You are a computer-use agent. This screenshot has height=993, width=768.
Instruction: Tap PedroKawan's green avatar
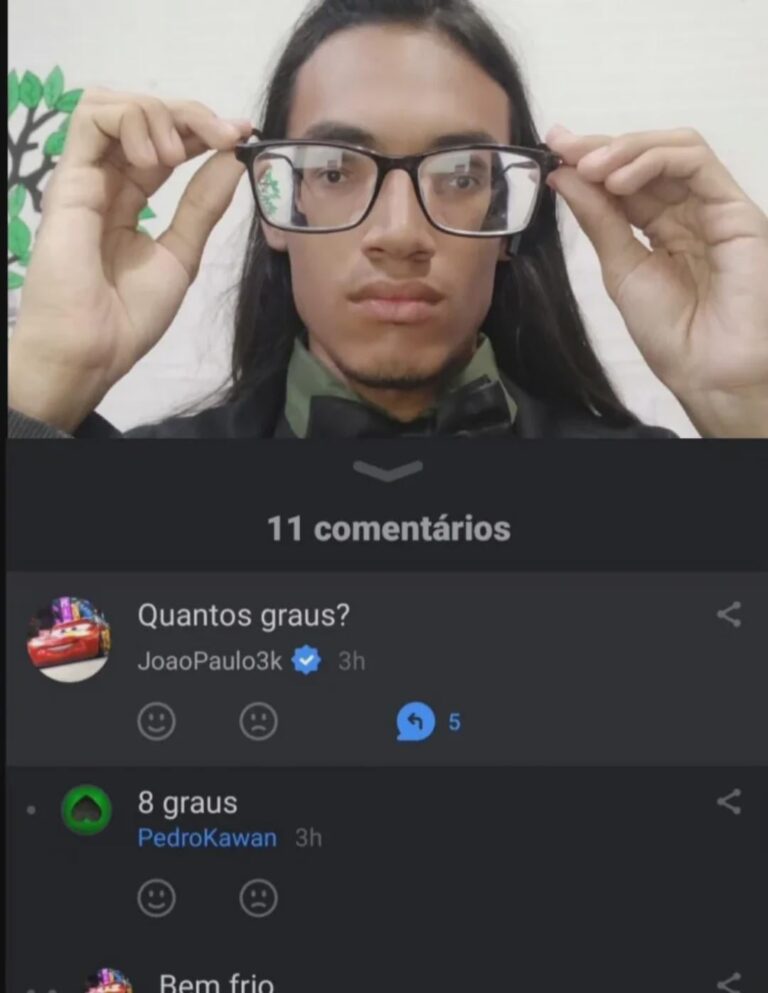(x=86, y=809)
